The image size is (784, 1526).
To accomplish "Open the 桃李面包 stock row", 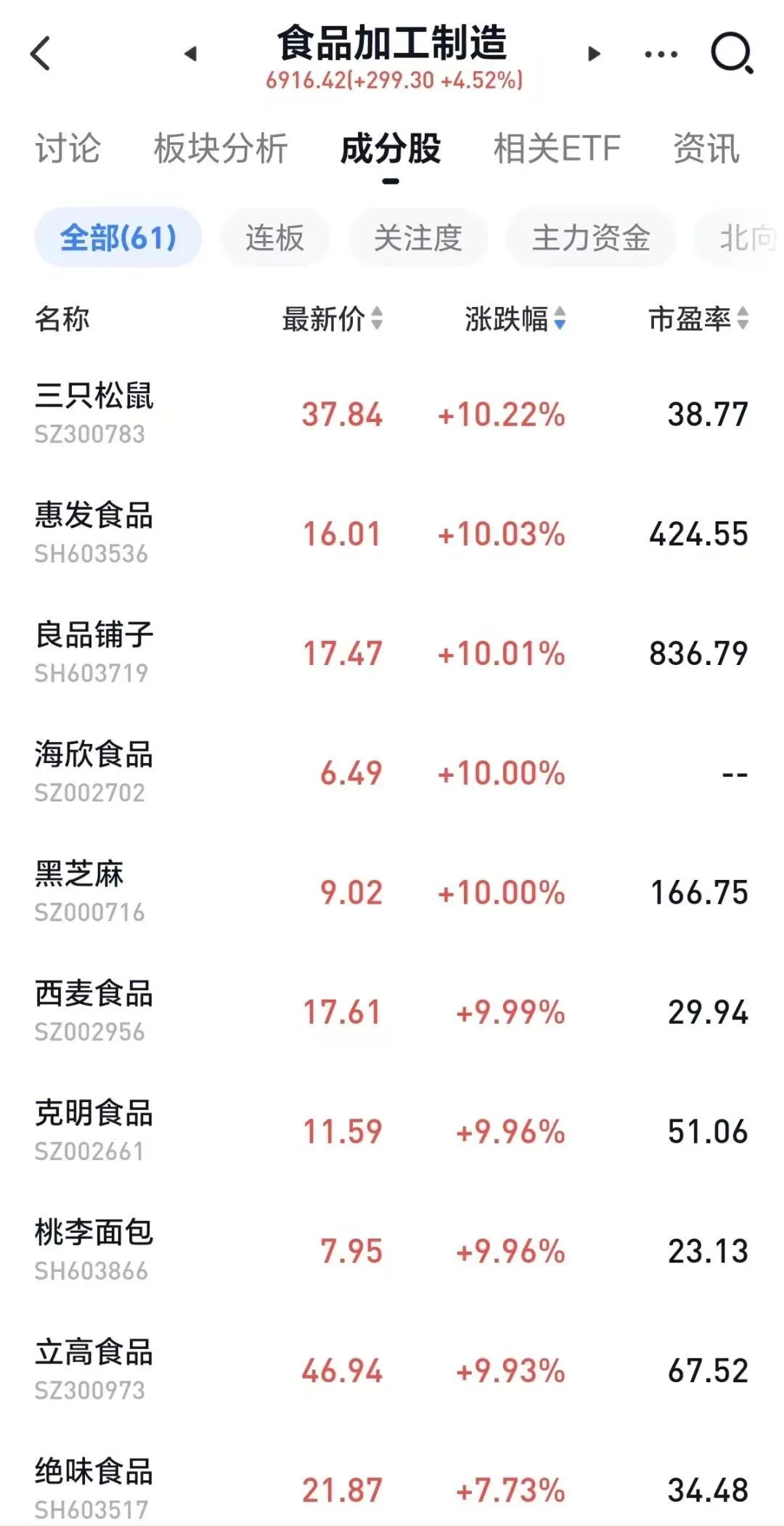I will click(x=392, y=1251).
